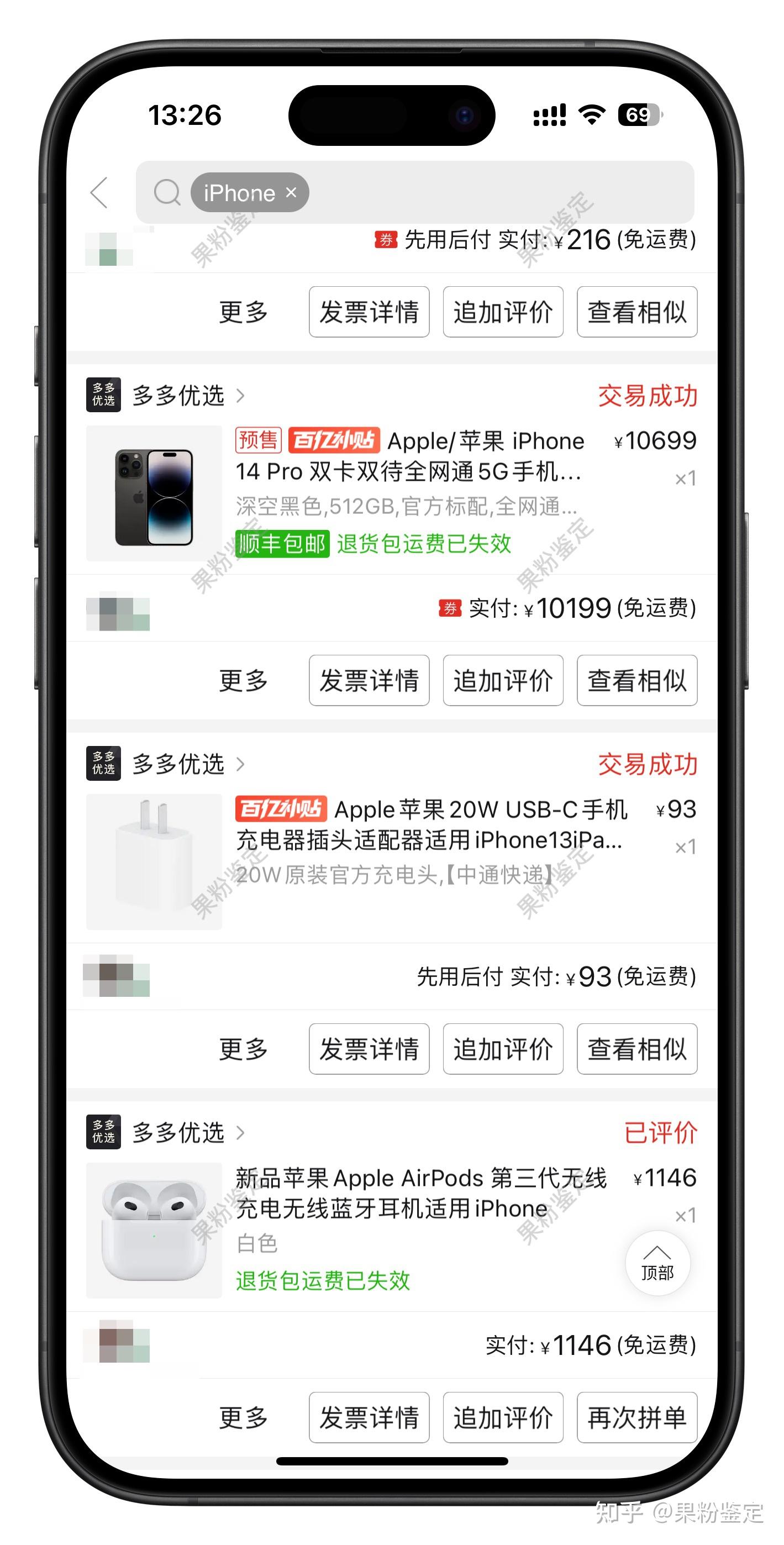Tap 查看相似 for the ¥216 order
Viewport: 784px width, 1545px height.
coord(636,312)
